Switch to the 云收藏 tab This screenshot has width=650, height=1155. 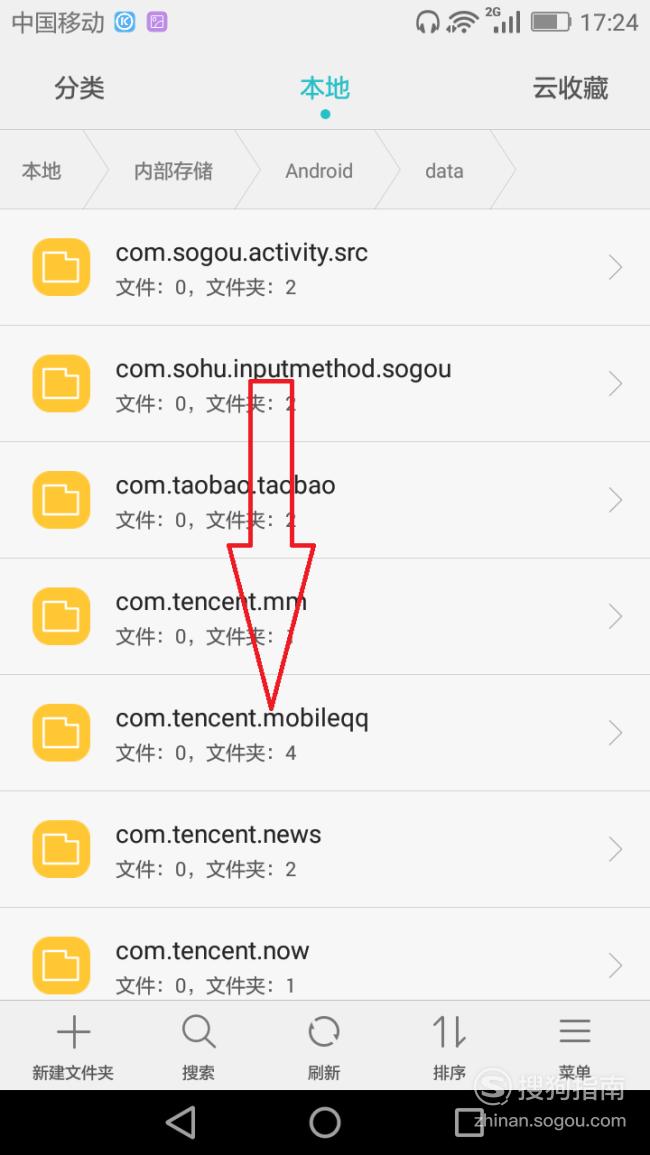(570, 88)
